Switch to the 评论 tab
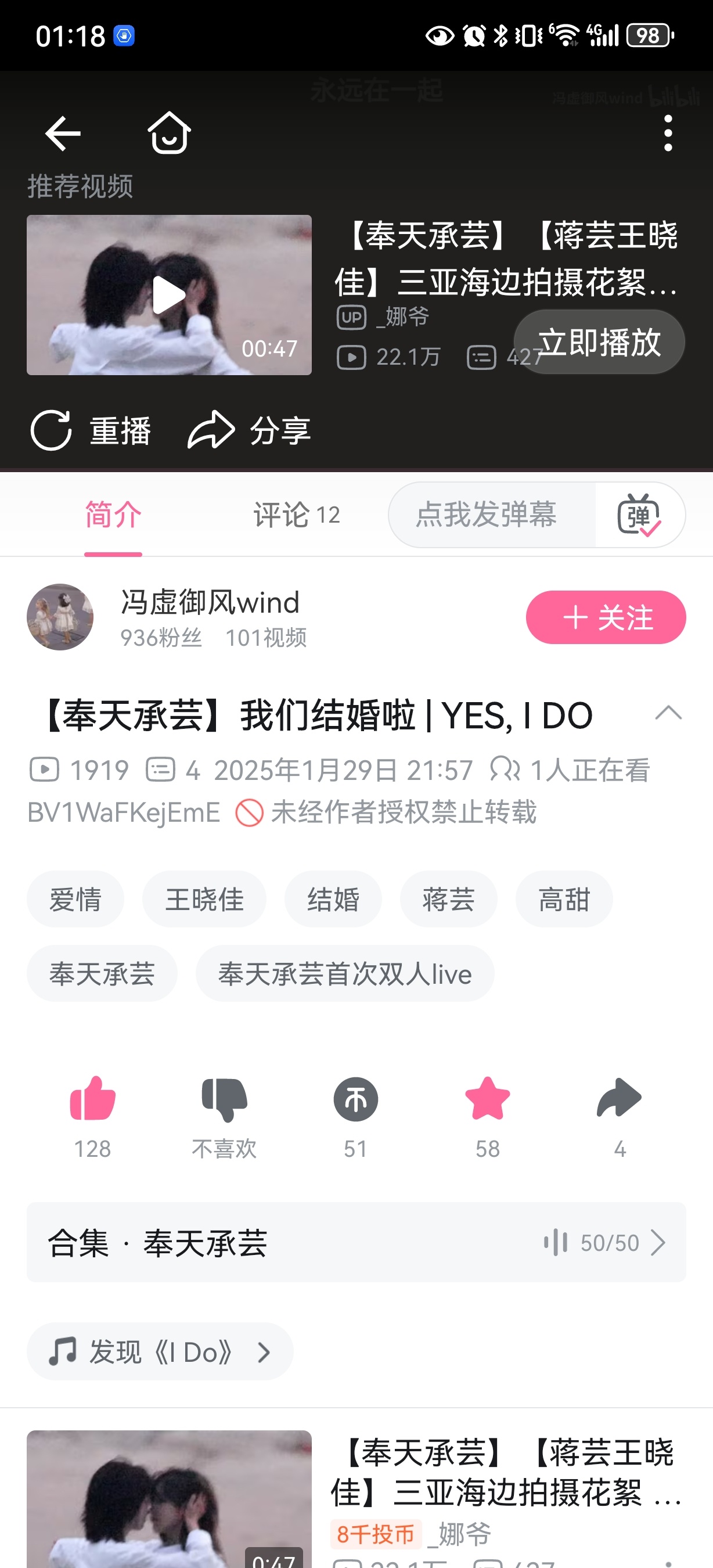The image size is (713, 1568). point(296,515)
